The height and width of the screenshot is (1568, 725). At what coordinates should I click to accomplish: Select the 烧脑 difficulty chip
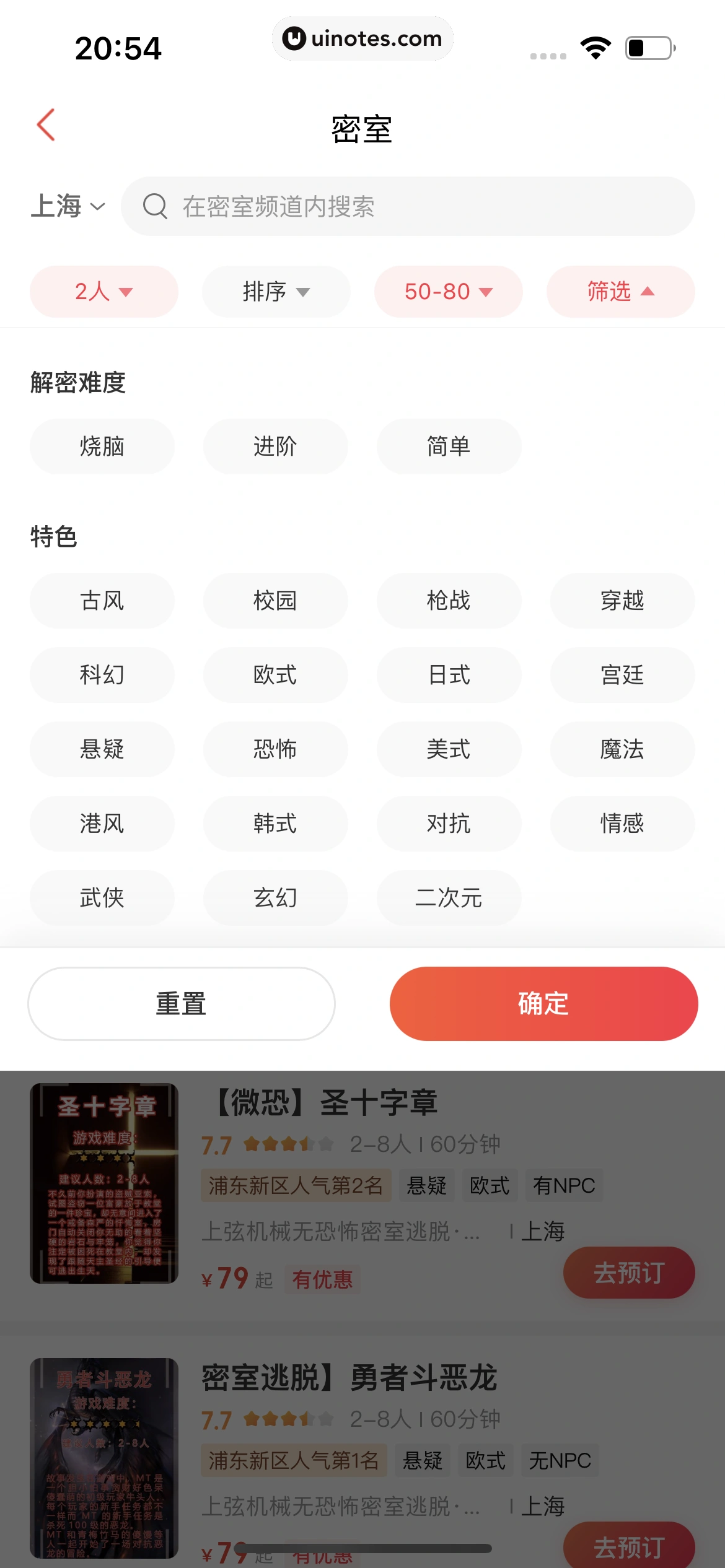(x=102, y=446)
